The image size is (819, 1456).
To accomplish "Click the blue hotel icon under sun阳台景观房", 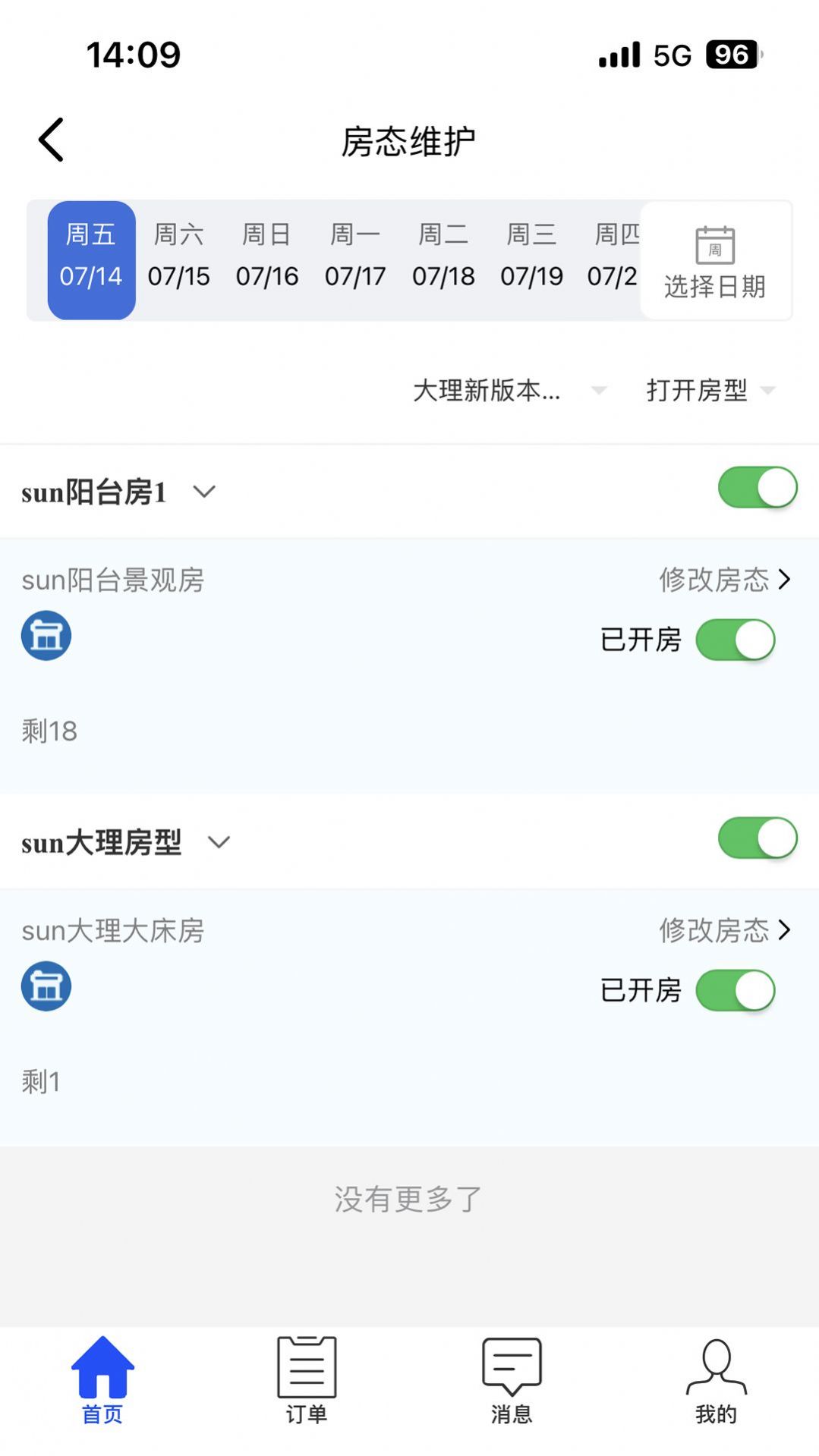I will pos(46,636).
